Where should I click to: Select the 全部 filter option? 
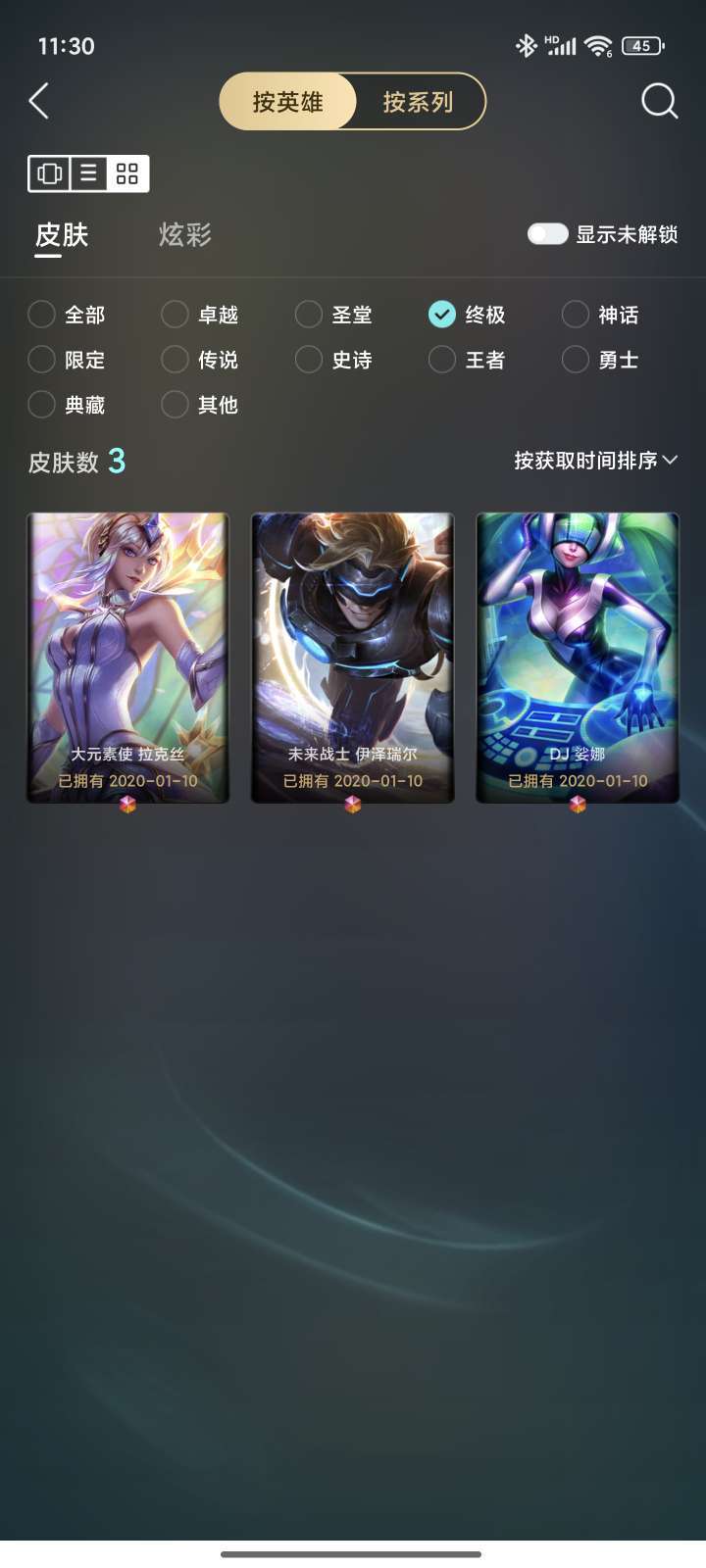67,315
